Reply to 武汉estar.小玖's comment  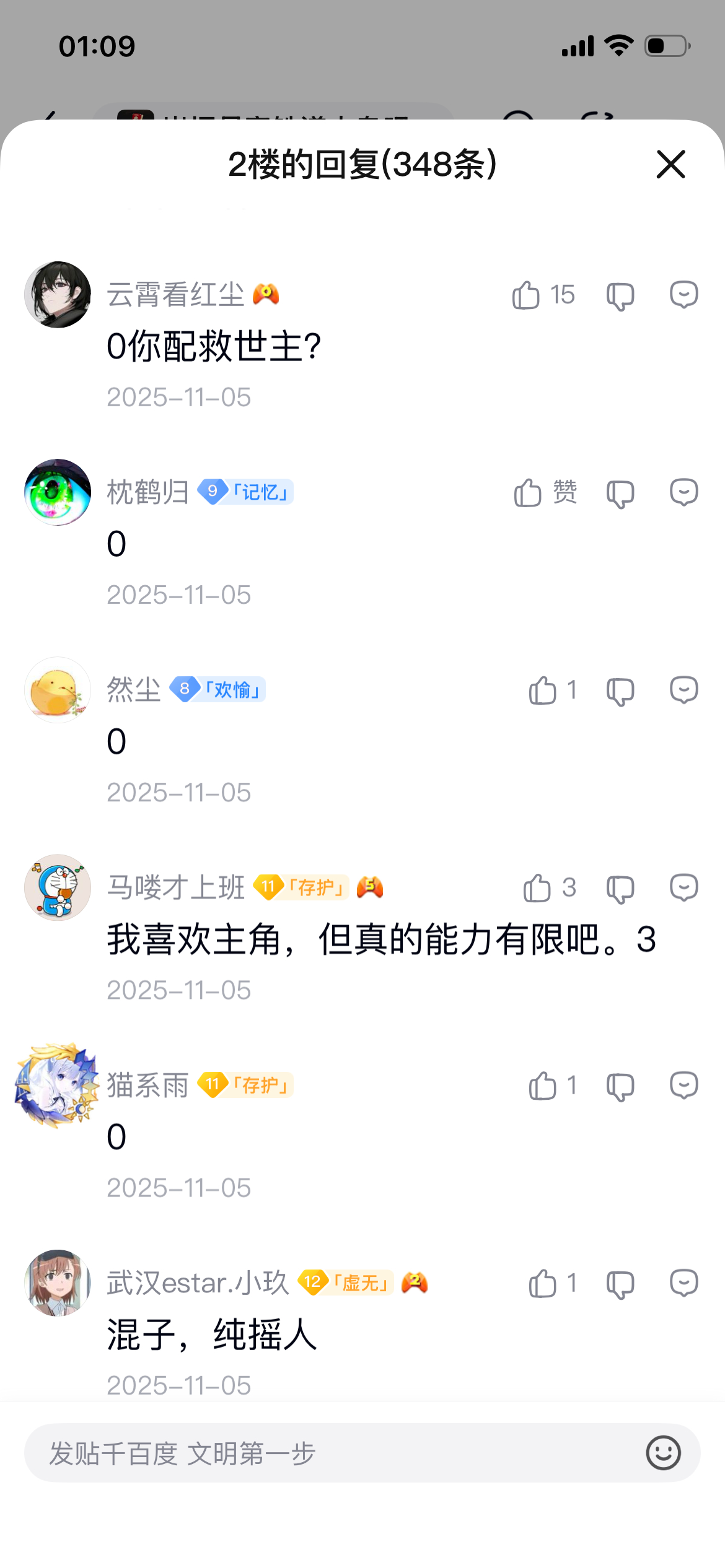684,1283
